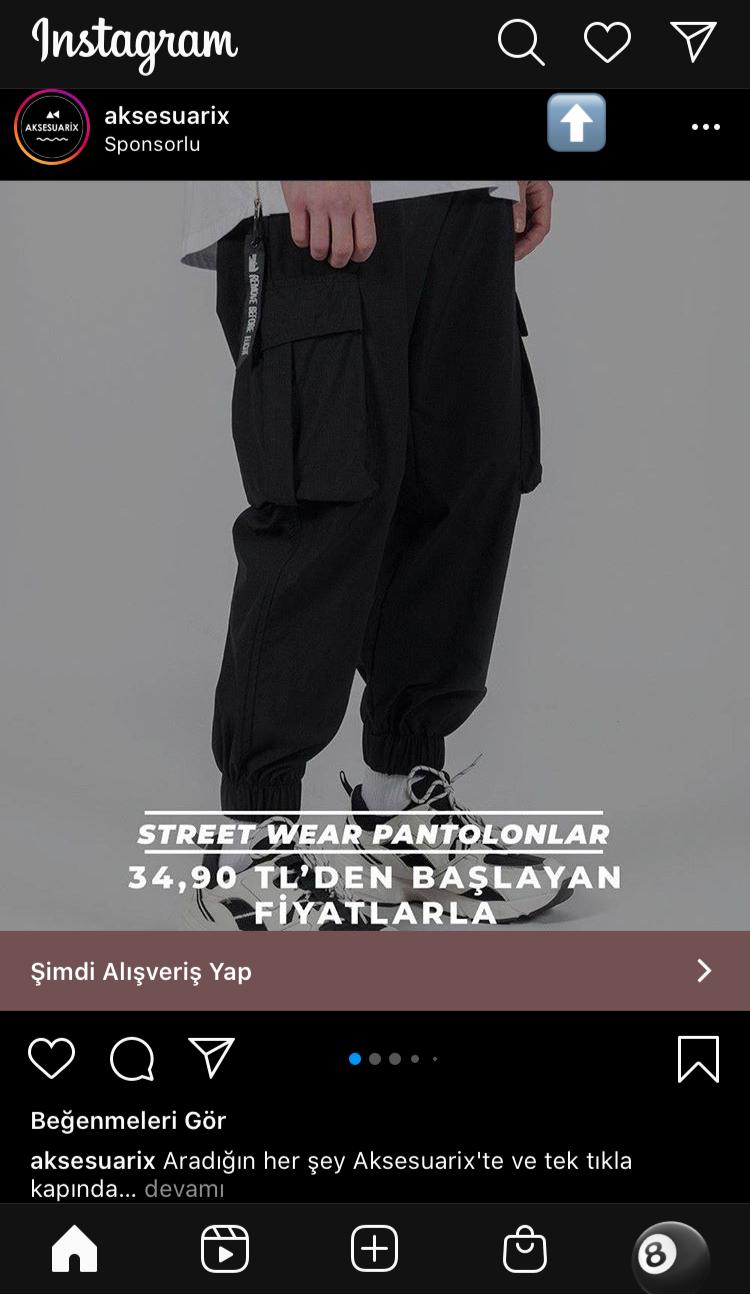This screenshot has height=1294, width=750.
Task: Like the aksesuarix post
Action: point(51,1058)
